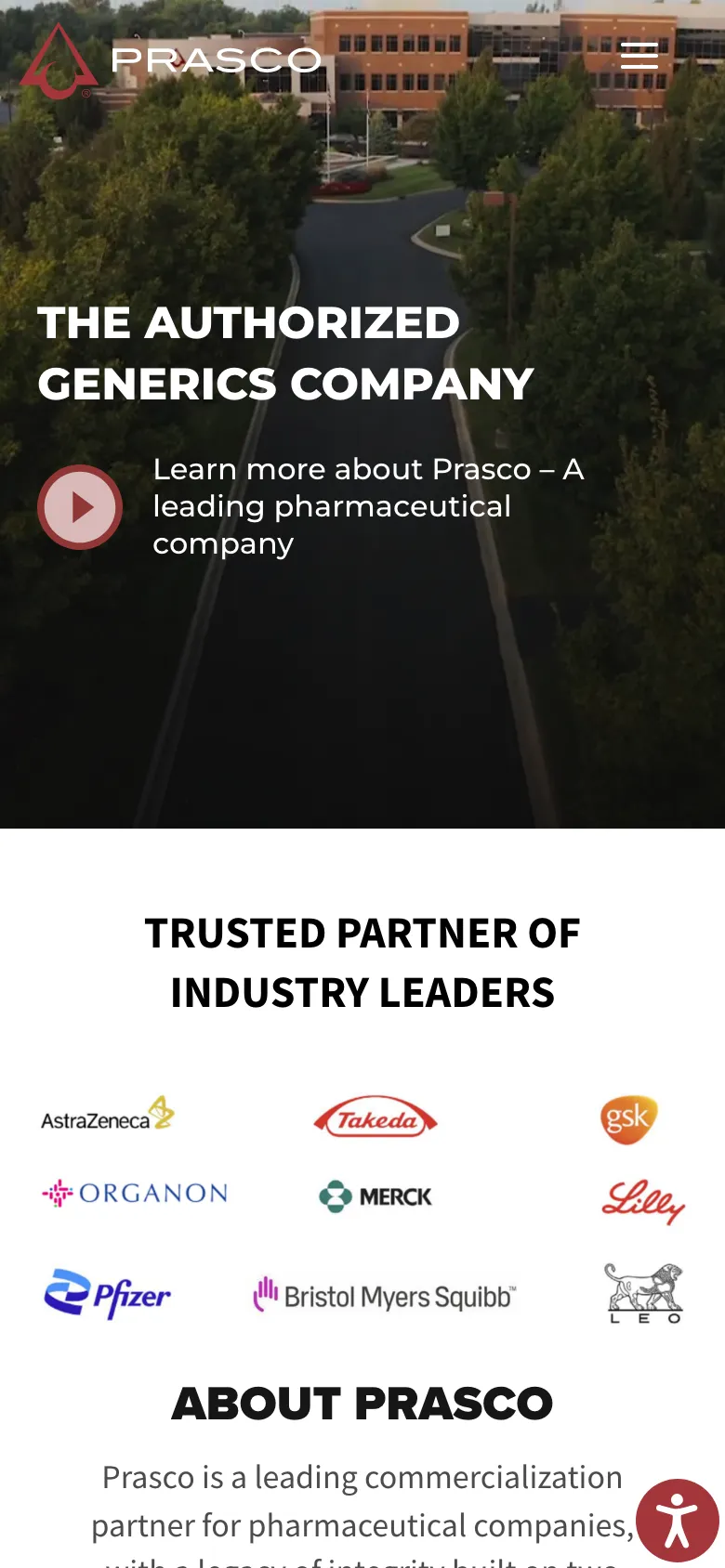Click the AstraZeneca partner logo
Viewport: 725px width, 1568px height.
(x=107, y=1116)
